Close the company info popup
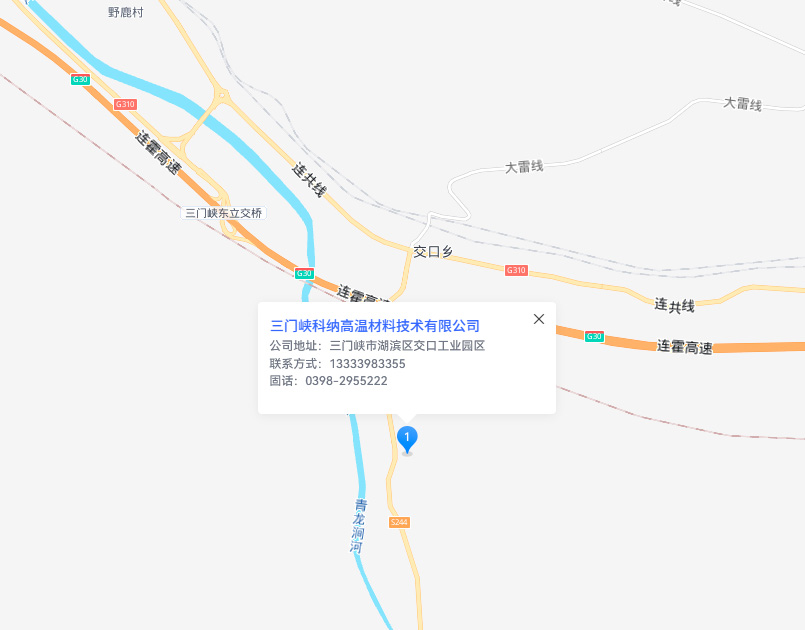The width and height of the screenshot is (805, 630). 539,319
